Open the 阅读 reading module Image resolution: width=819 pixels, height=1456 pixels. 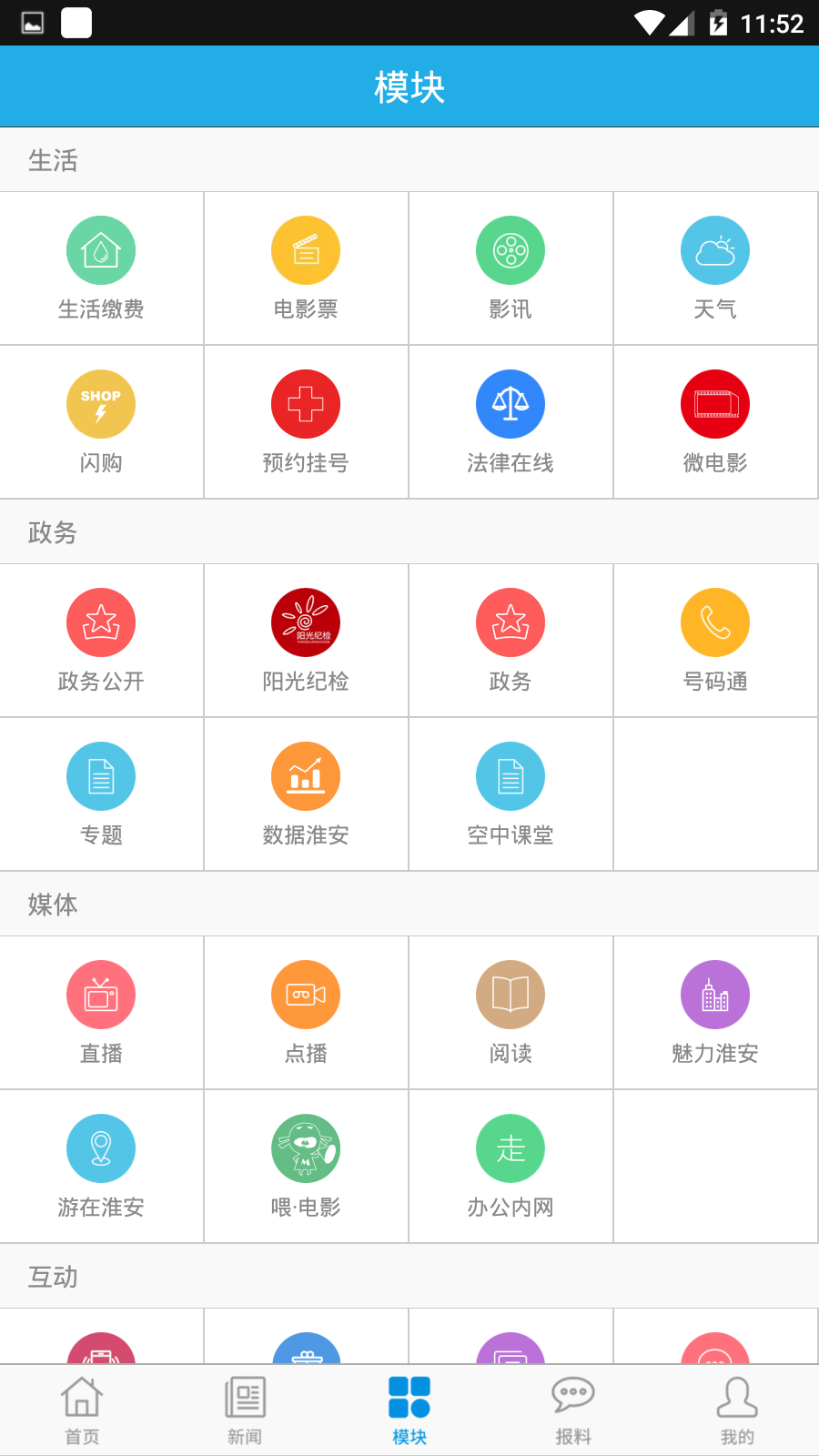coord(511,1012)
